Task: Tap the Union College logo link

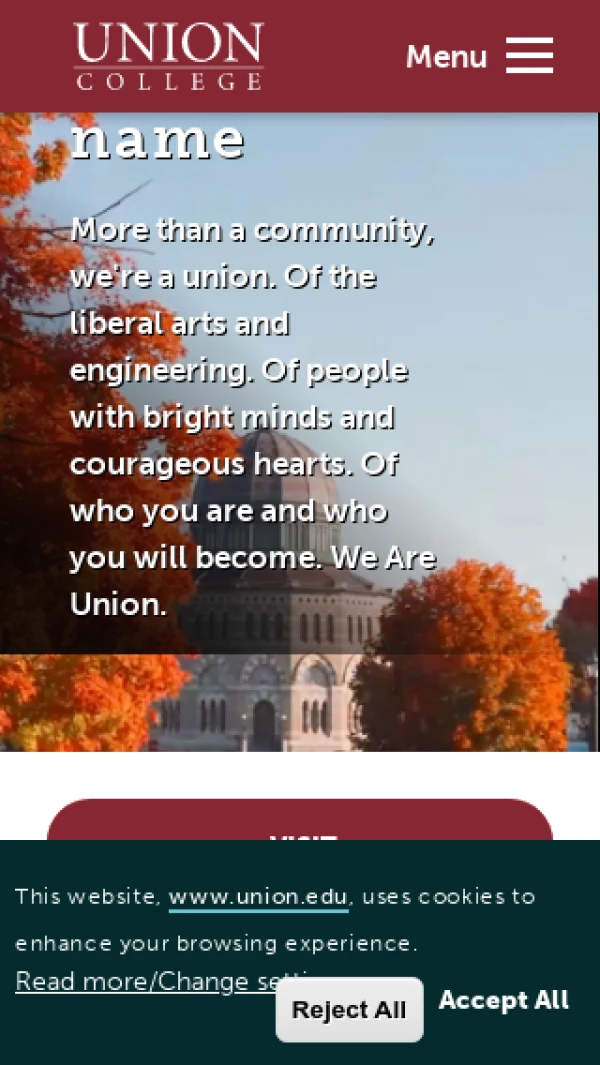Action: (168, 56)
